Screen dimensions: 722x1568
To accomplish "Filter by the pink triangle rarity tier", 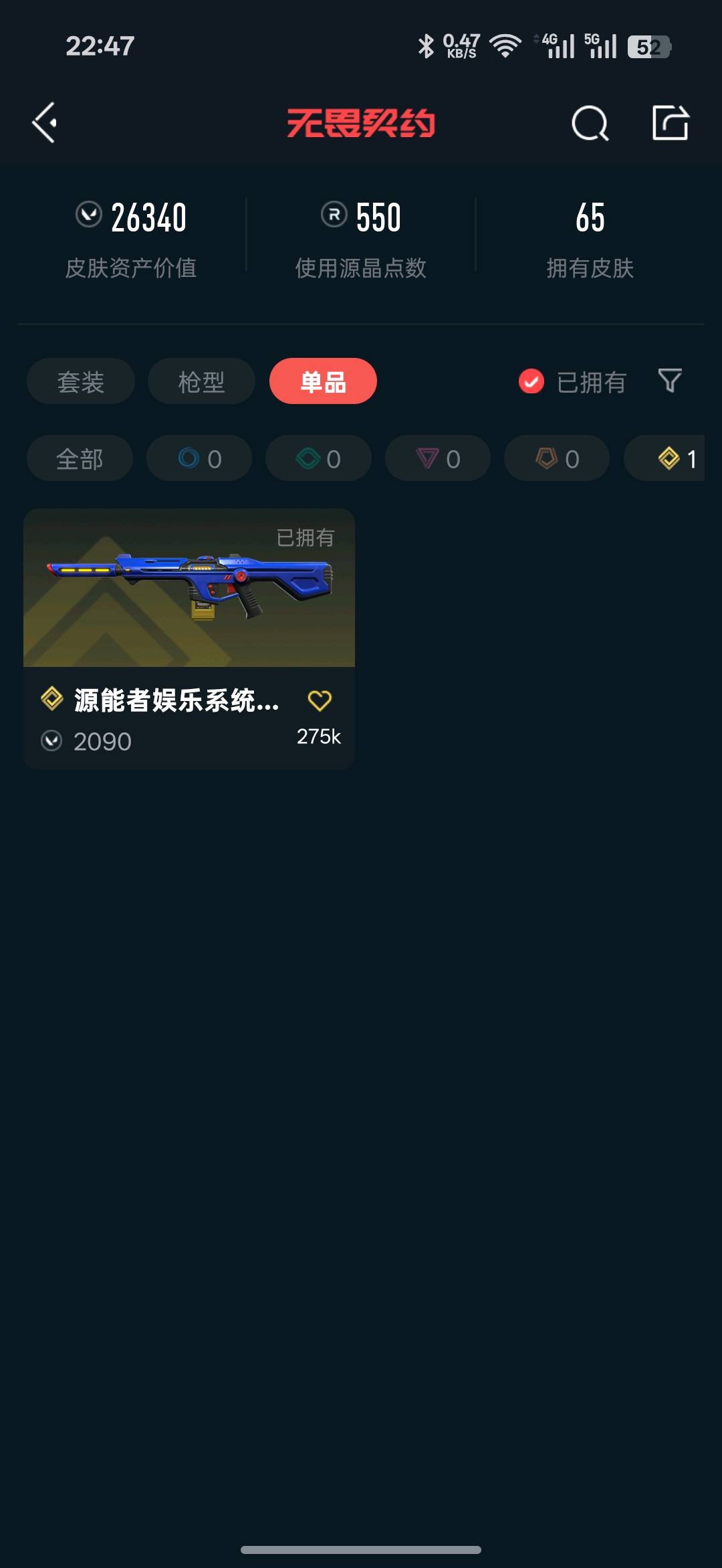I will (x=438, y=459).
